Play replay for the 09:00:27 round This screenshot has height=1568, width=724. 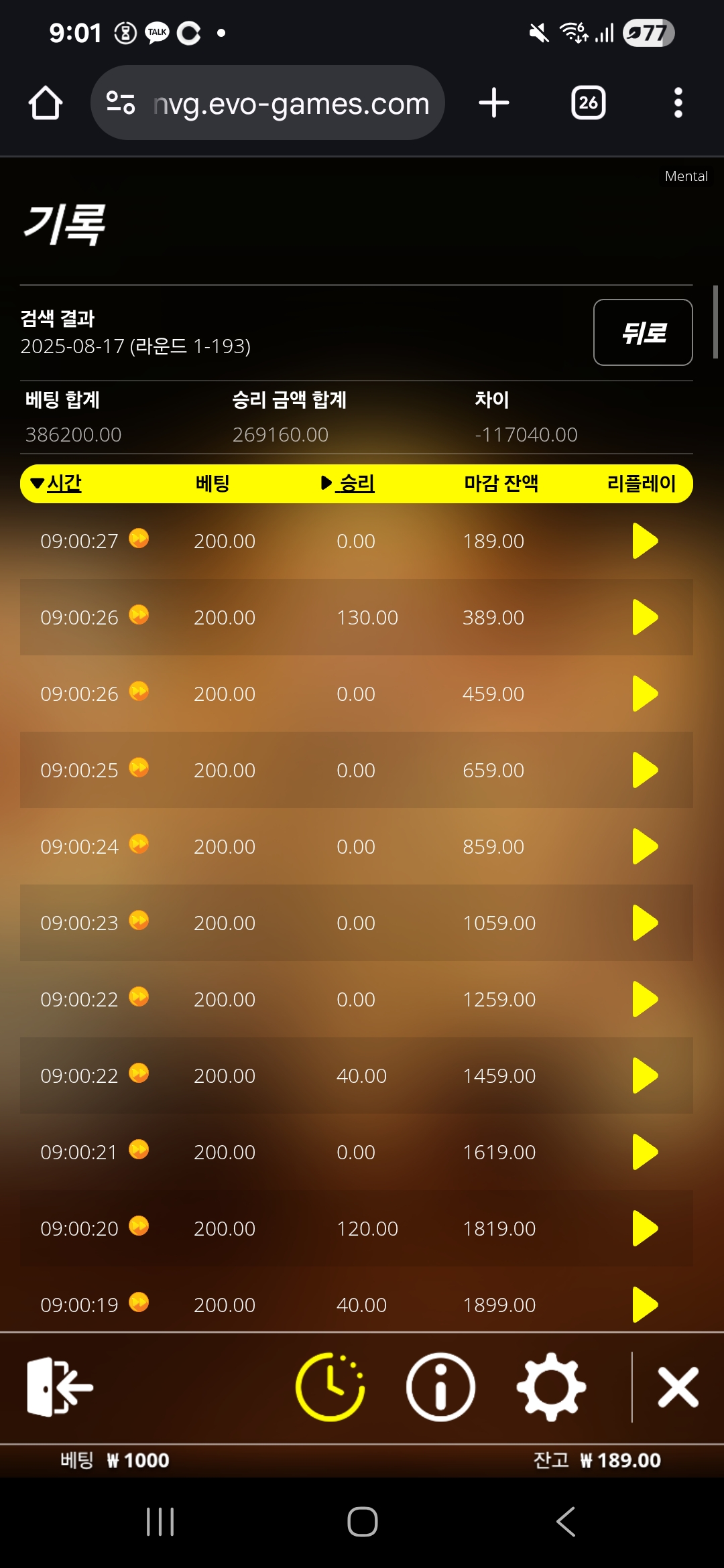[644, 541]
